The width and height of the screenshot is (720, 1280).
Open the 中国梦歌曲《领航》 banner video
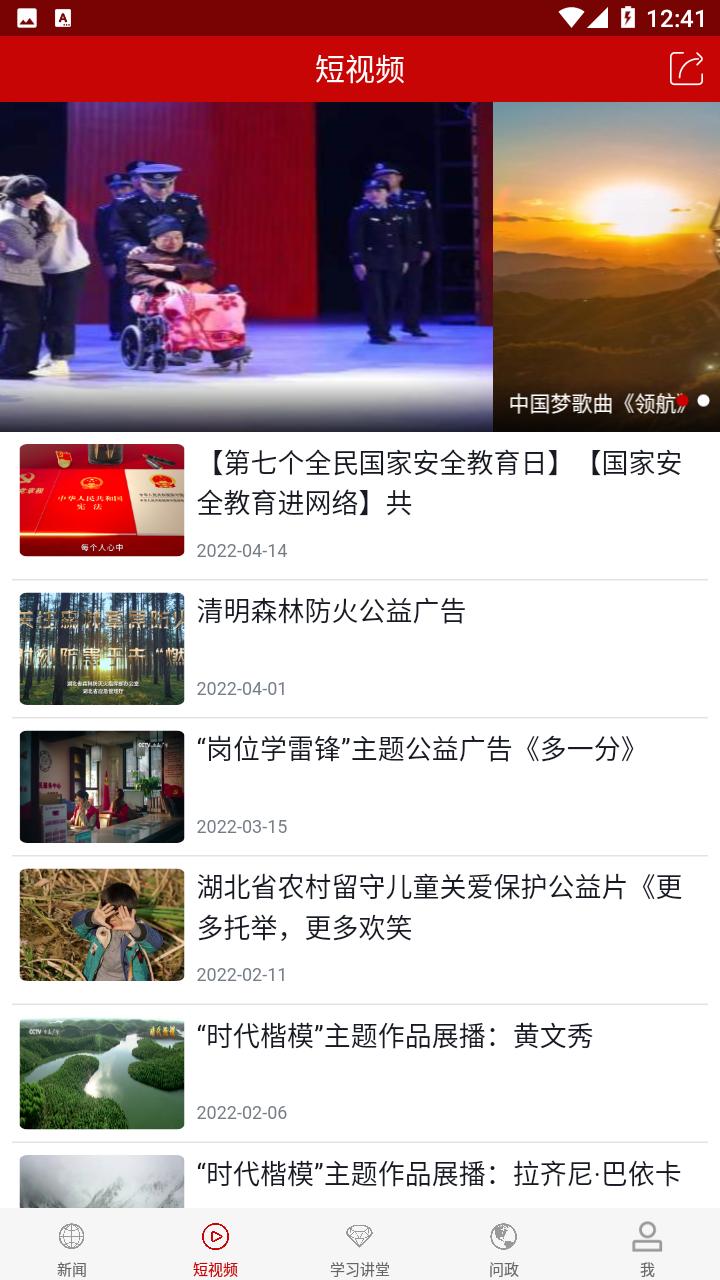606,266
